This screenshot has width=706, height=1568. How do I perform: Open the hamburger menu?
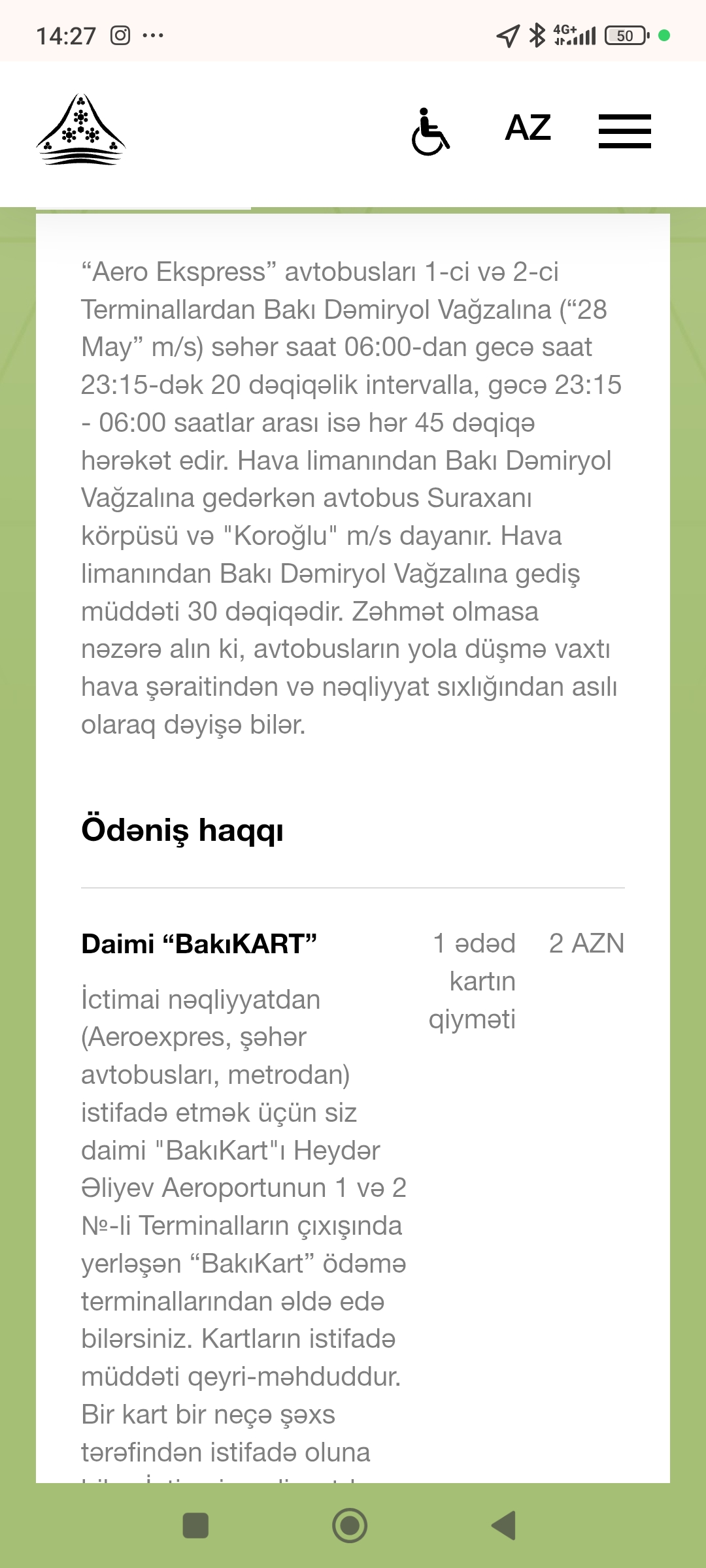tap(624, 131)
